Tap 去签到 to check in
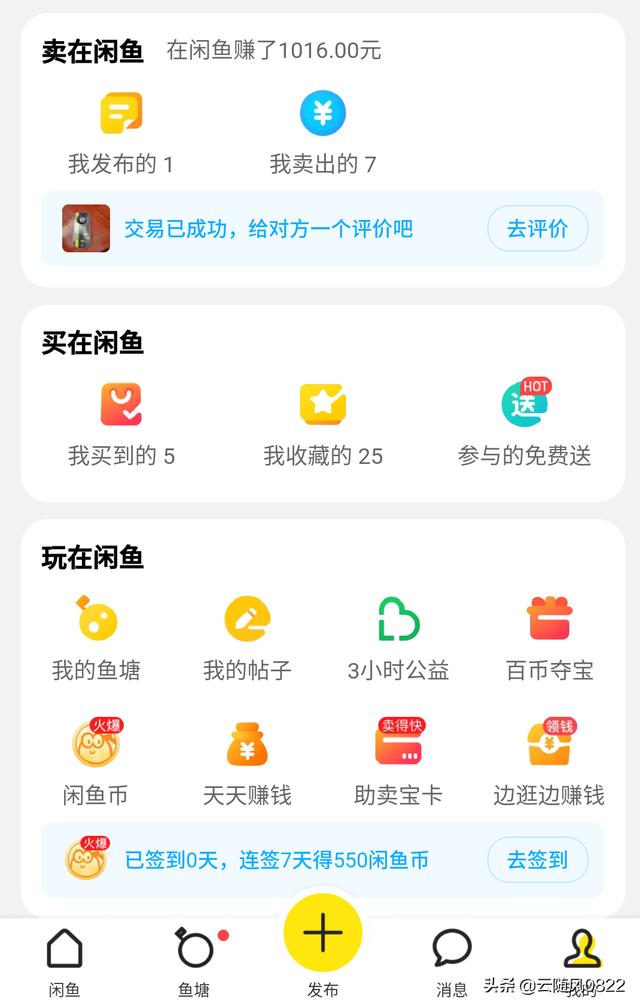The image size is (640, 1008). click(x=537, y=860)
